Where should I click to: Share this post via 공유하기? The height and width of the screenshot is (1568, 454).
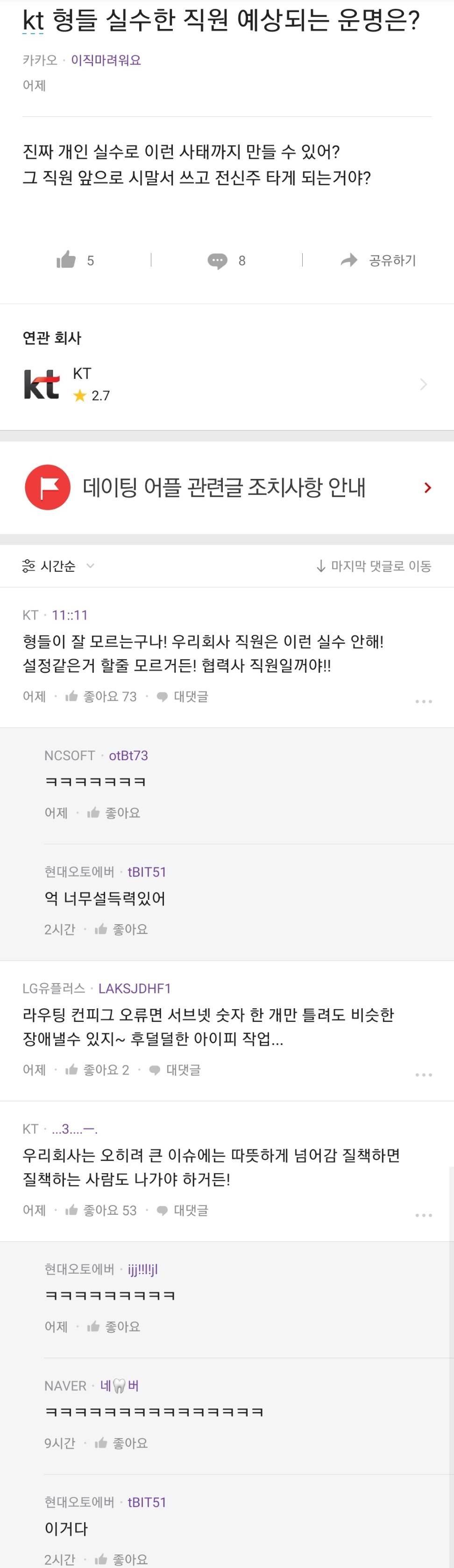tap(378, 261)
